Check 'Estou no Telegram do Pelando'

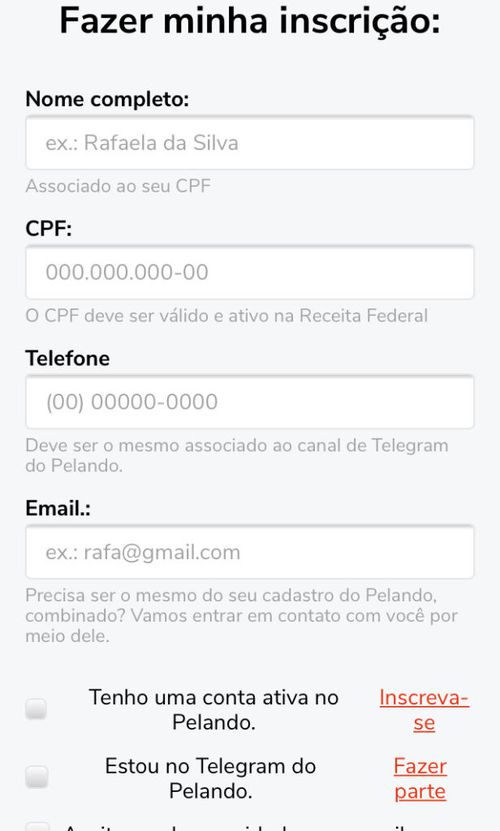pos(36,777)
